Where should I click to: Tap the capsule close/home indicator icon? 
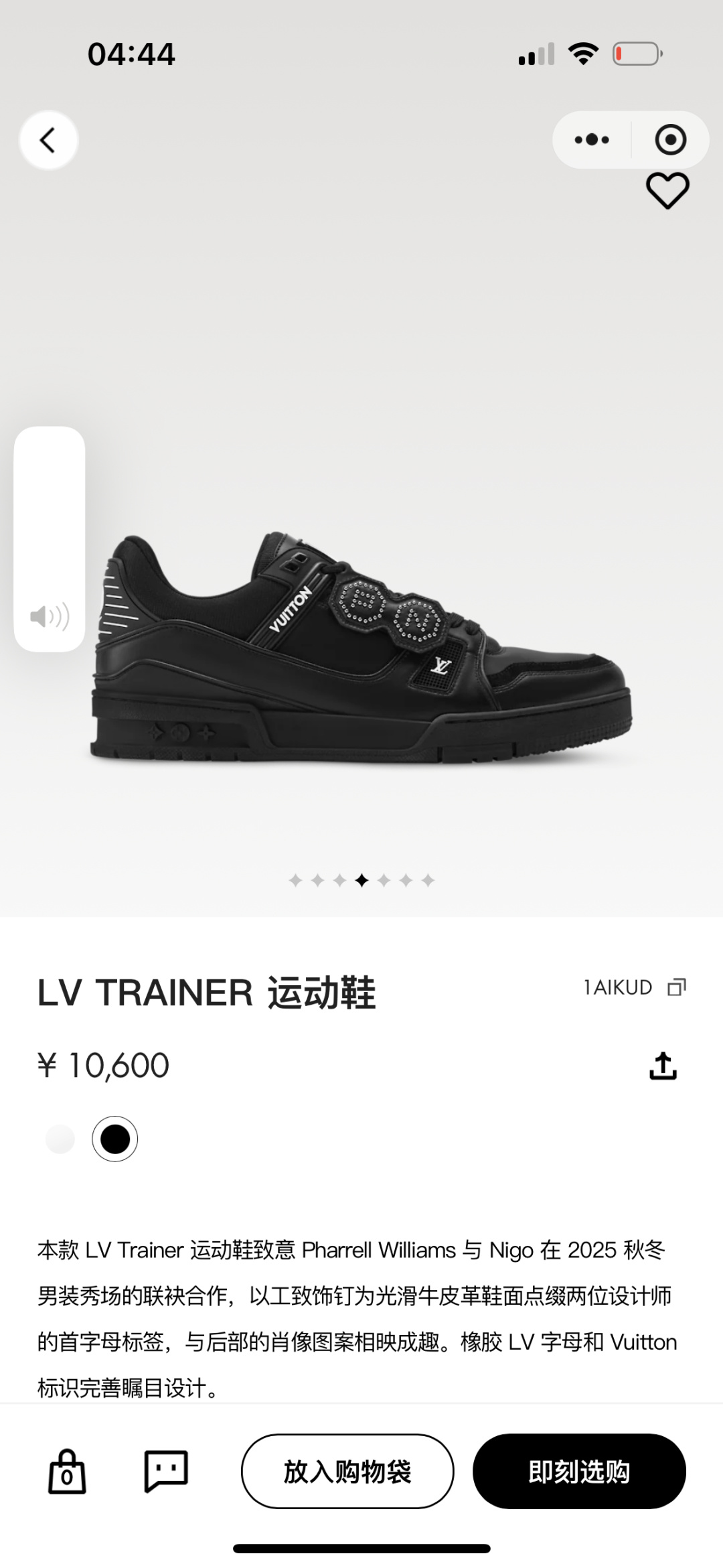tap(670, 140)
